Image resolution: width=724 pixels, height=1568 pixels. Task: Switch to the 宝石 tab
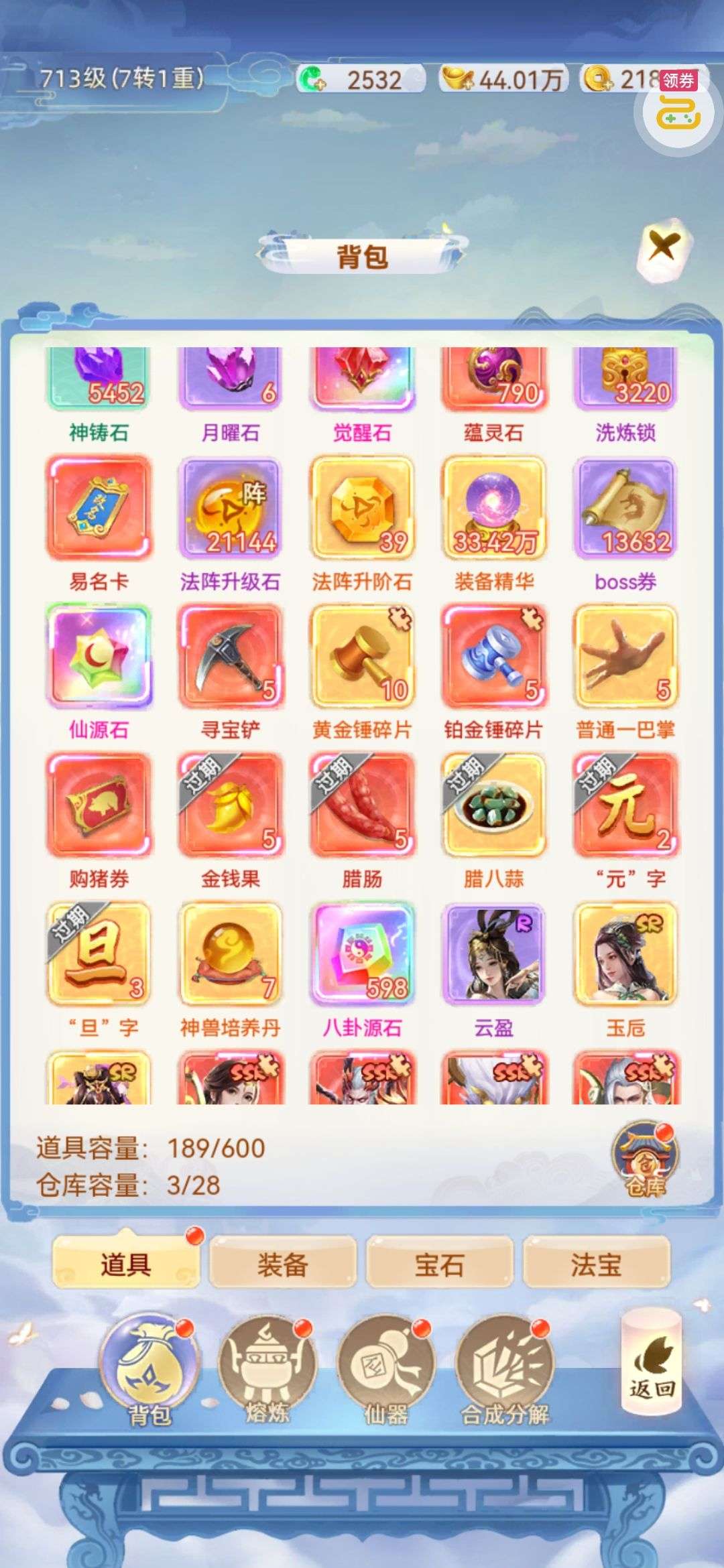click(439, 1264)
